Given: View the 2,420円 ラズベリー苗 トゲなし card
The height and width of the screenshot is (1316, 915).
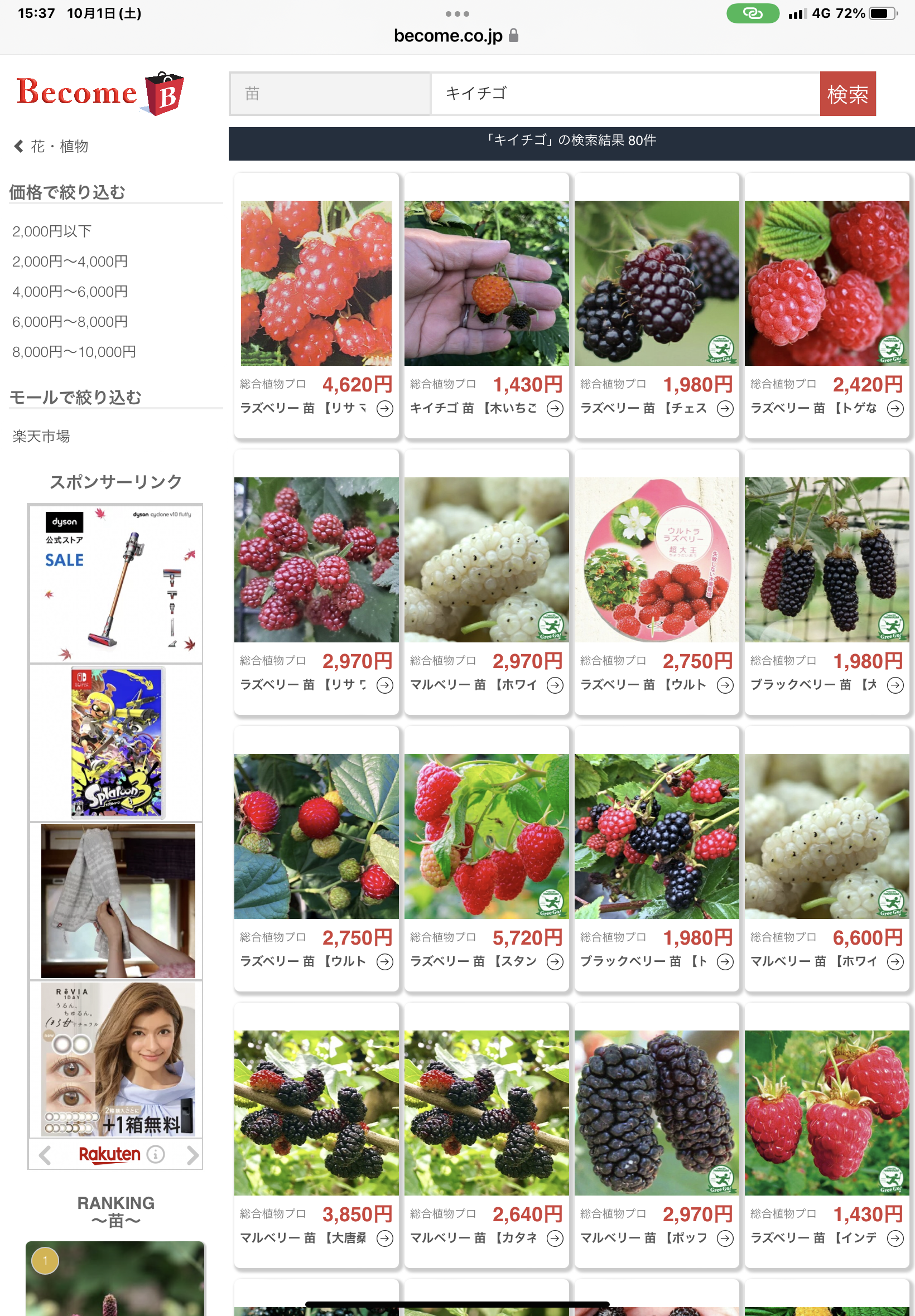Looking at the screenshot, I should tap(826, 306).
